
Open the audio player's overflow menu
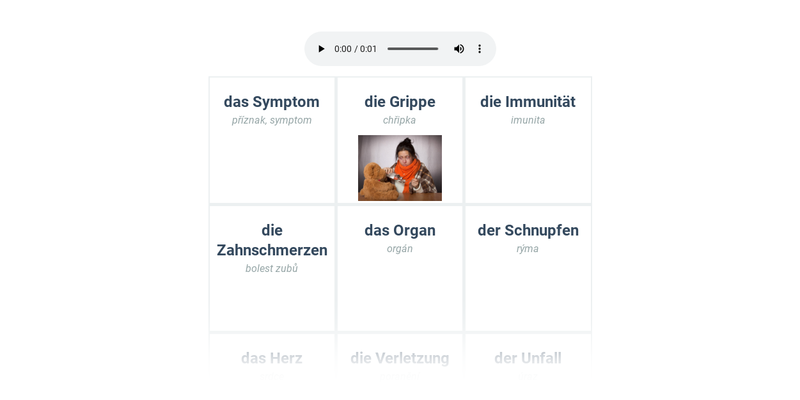pos(479,49)
